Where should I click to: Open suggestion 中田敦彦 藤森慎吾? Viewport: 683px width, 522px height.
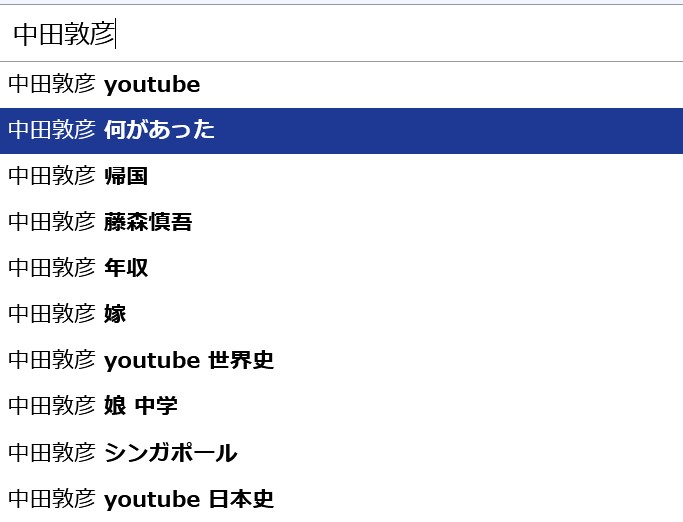pos(342,222)
